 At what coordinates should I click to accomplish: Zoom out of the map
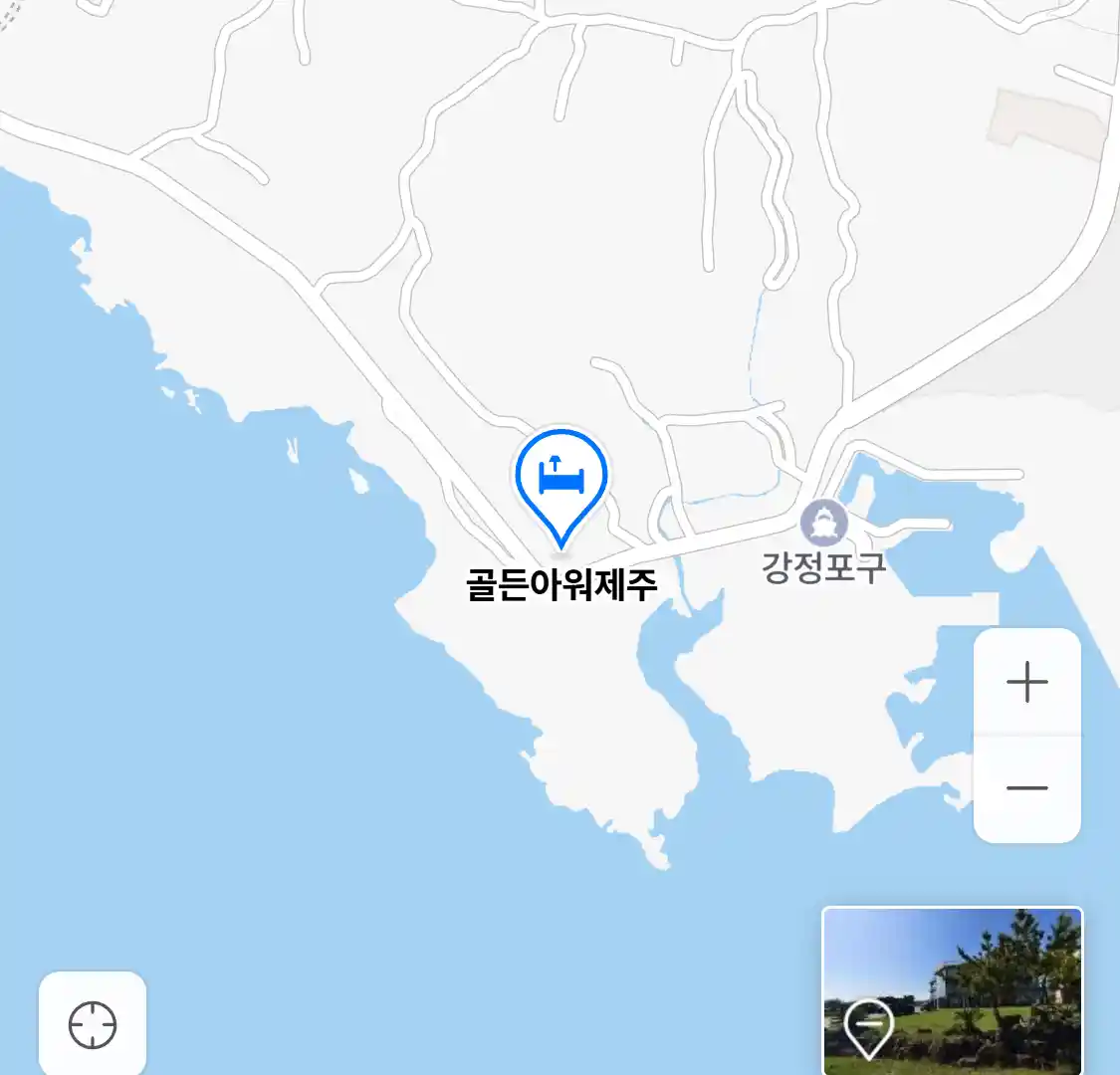[x=1026, y=788]
